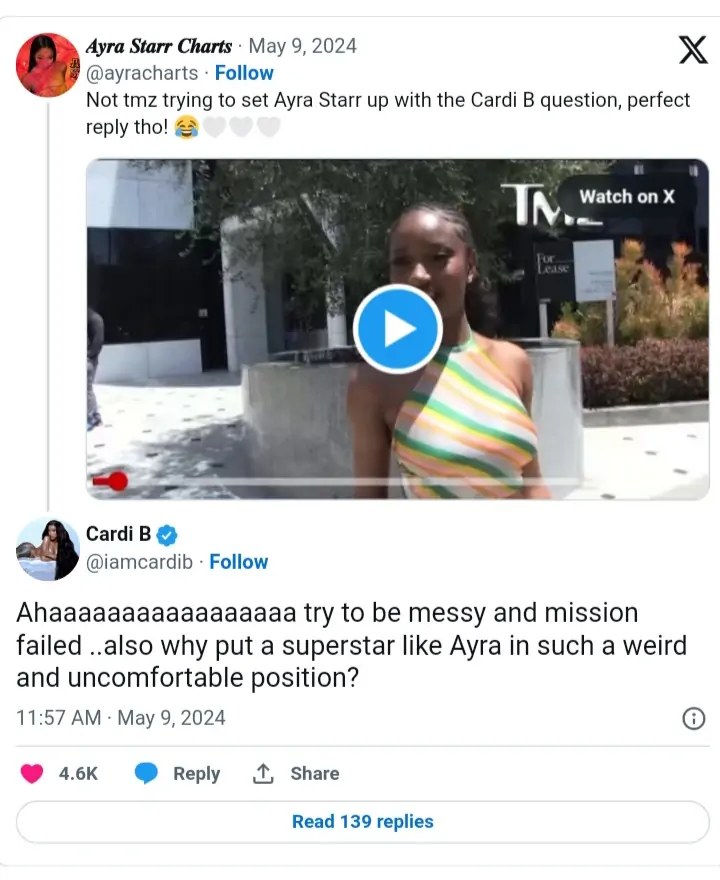
Task: Follow the @ayracharts account
Action: (244, 73)
